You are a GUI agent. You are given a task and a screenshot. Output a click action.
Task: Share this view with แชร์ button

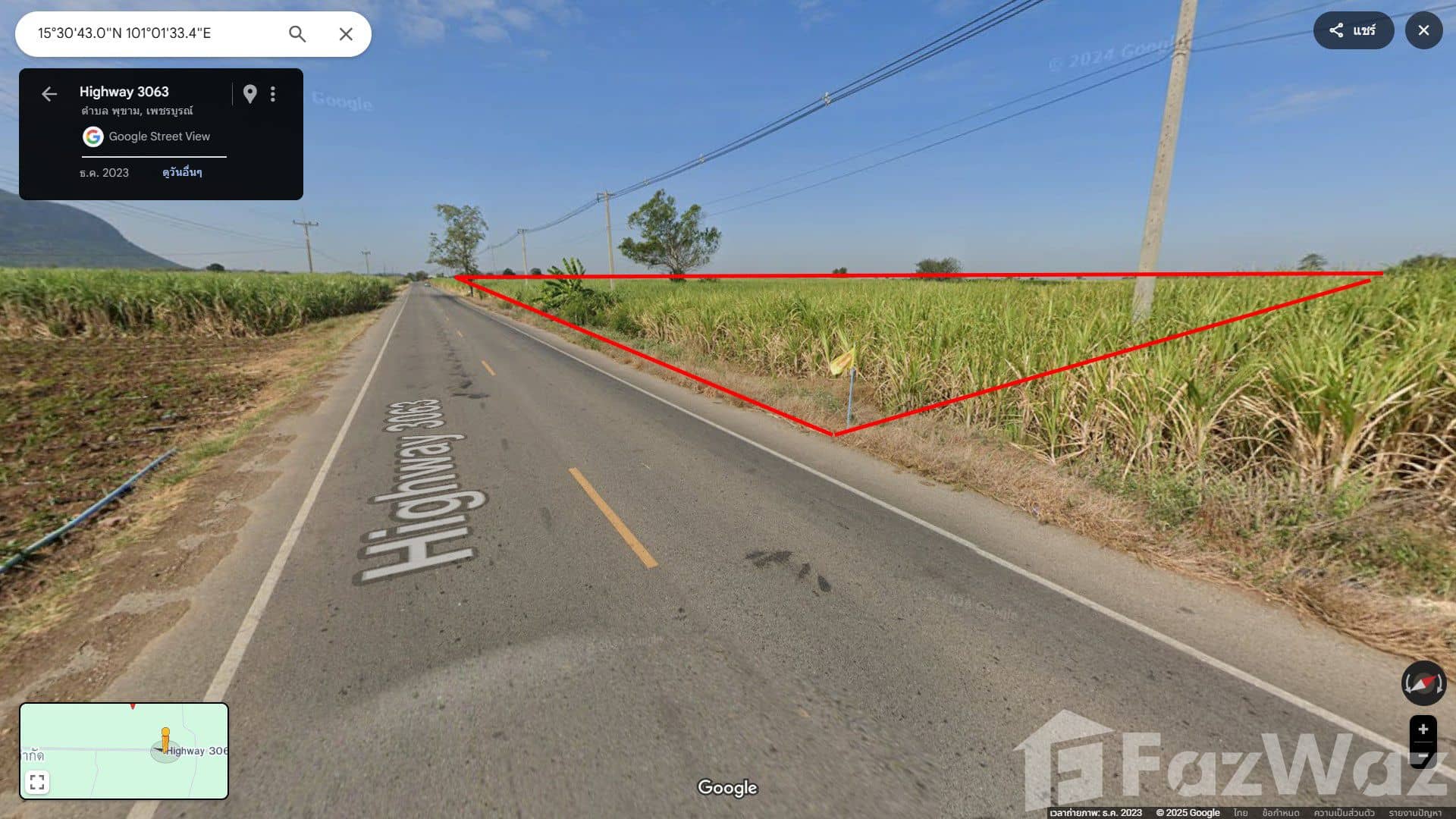coord(1353,30)
